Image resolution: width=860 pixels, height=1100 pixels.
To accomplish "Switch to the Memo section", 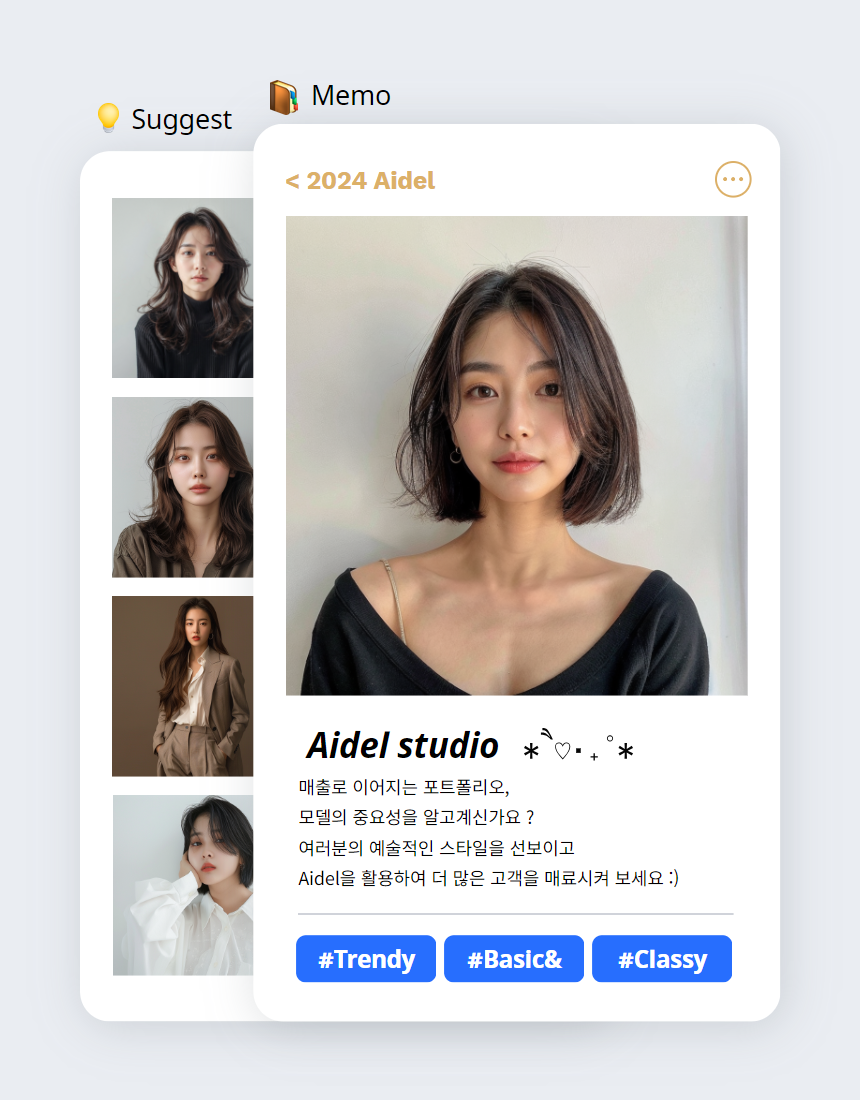I will coord(328,95).
